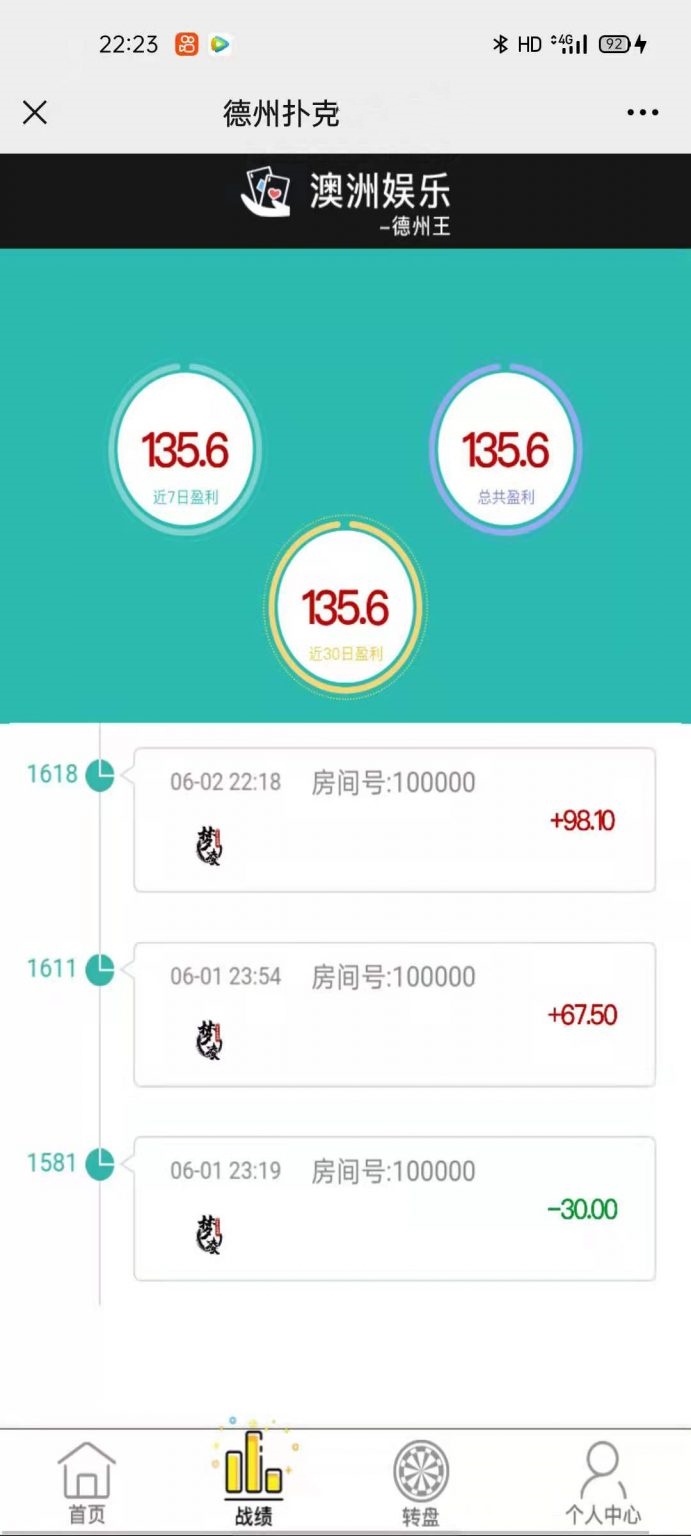This screenshot has width=691, height=1536.
Task: Open the 06-01 23:19 game record
Action: coord(394,1208)
